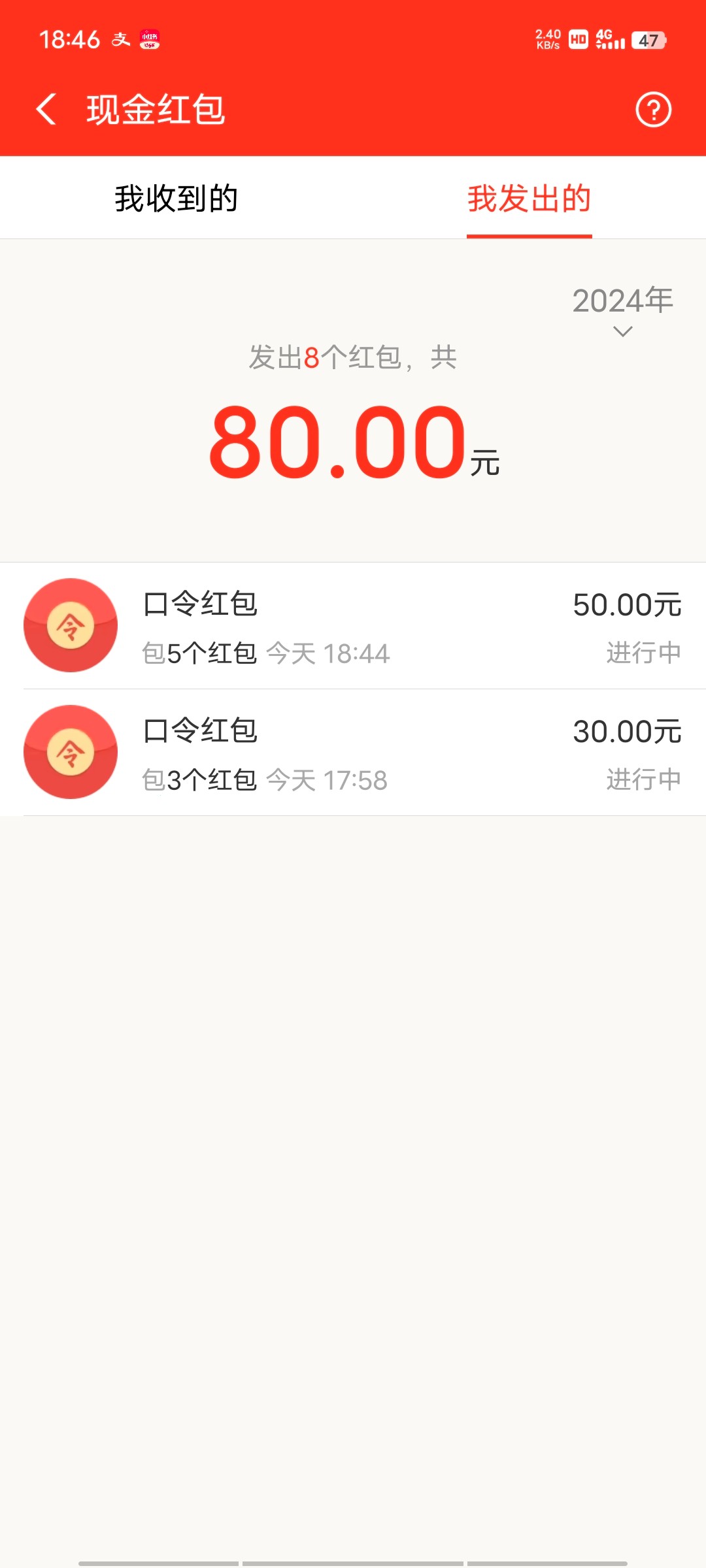This screenshot has height=1568, width=706.
Task: Go back from 现金红包 page
Action: [46, 109]
